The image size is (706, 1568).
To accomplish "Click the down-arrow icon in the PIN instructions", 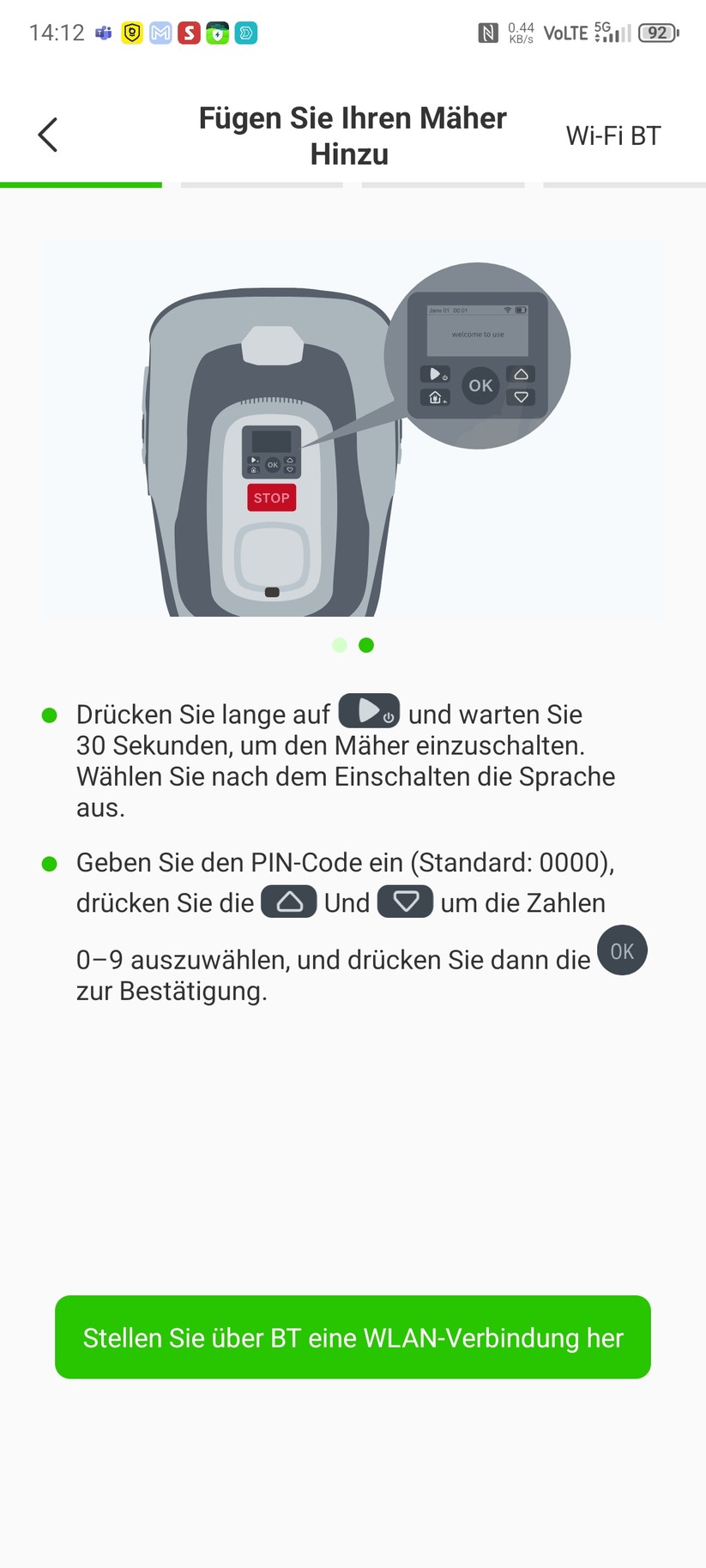I will [404, 902].
